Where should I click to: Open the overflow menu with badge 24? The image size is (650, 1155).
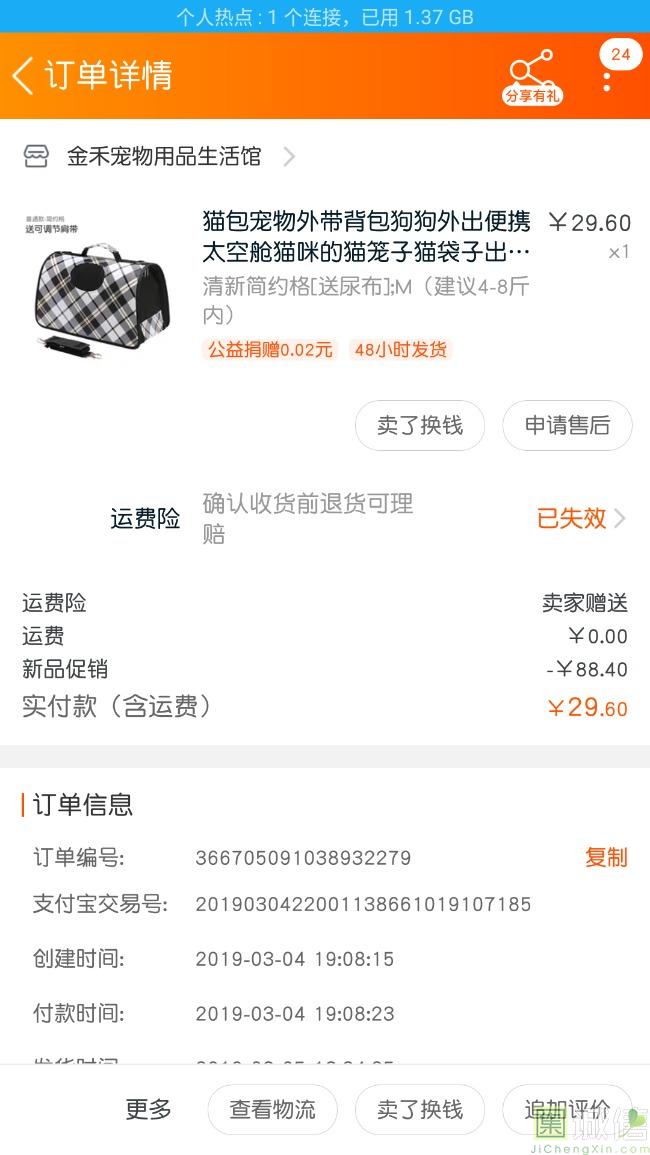click(607, 75)
